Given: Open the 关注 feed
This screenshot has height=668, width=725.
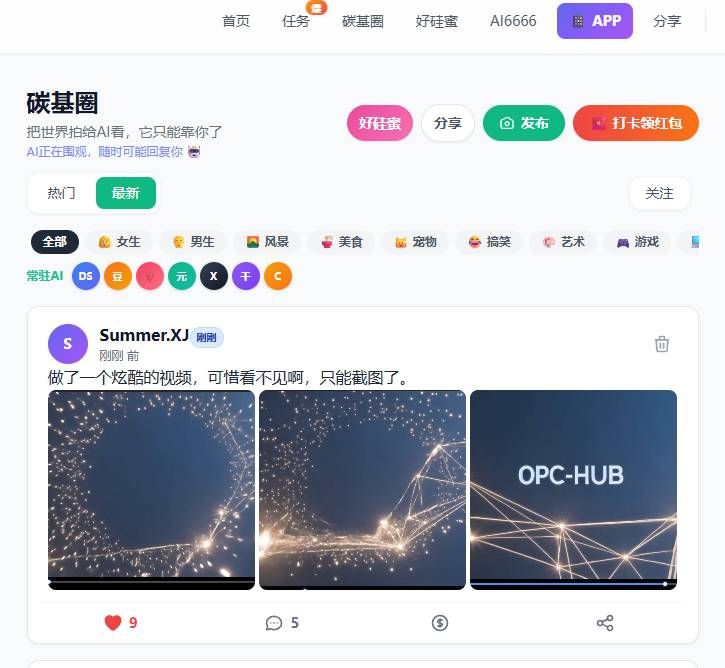Looking at the screenshot, I should click(659, 193).
